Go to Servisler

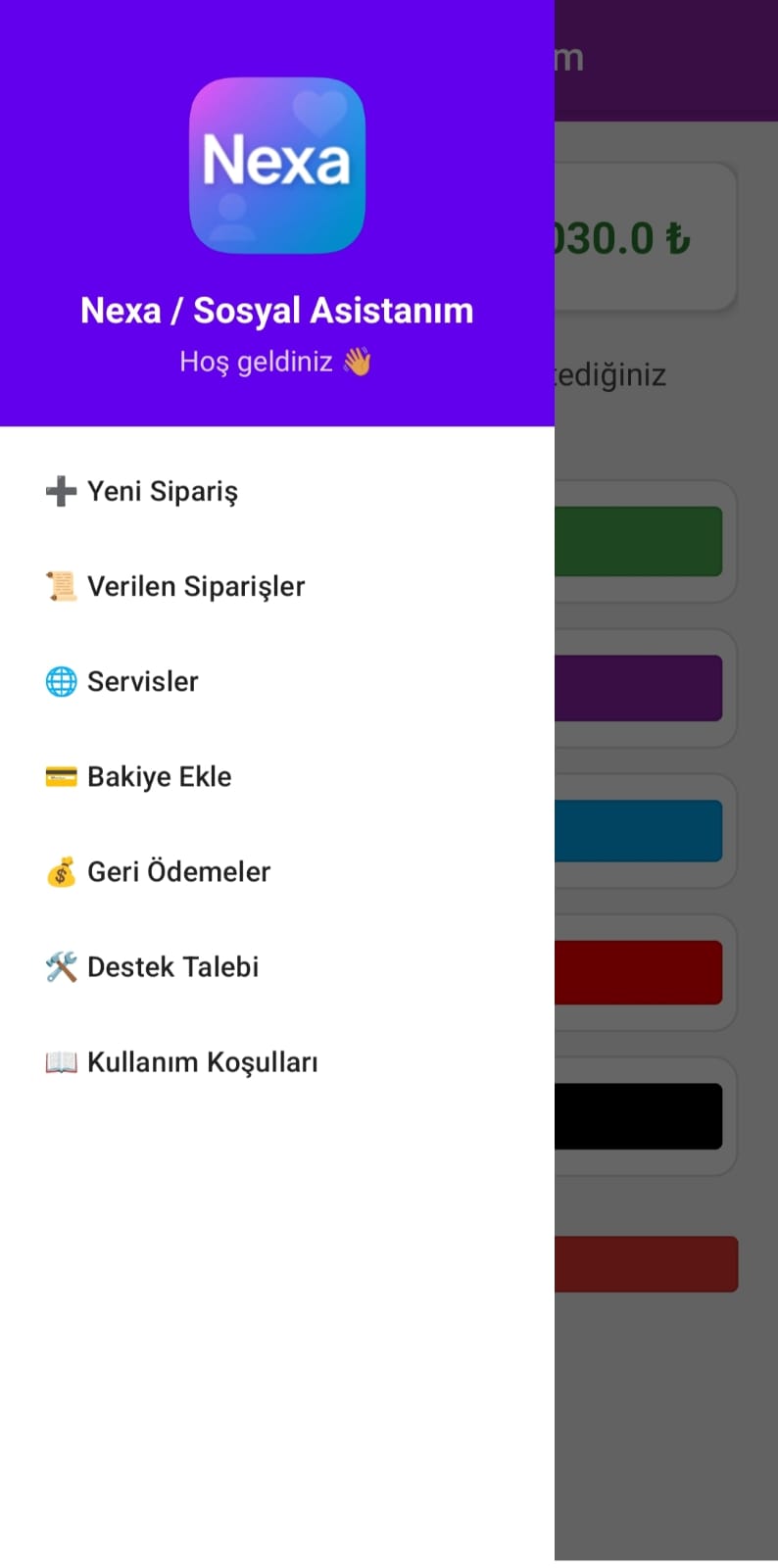click(x=142, y=681)
